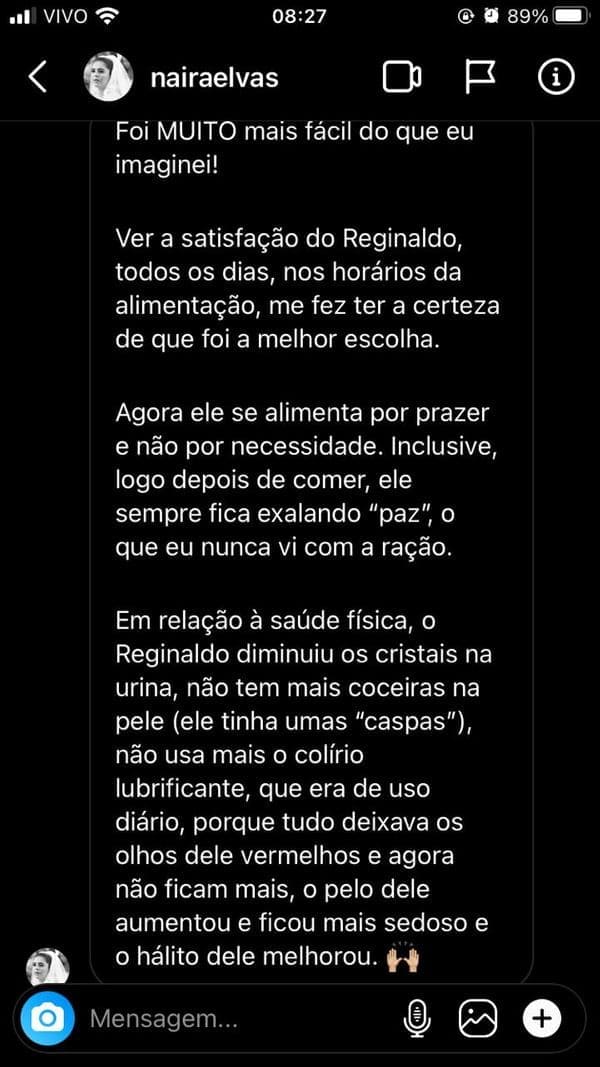Open nairaelvas profile from the header
This screenshot has width=600, height=1067.
[x=214, y=78]
